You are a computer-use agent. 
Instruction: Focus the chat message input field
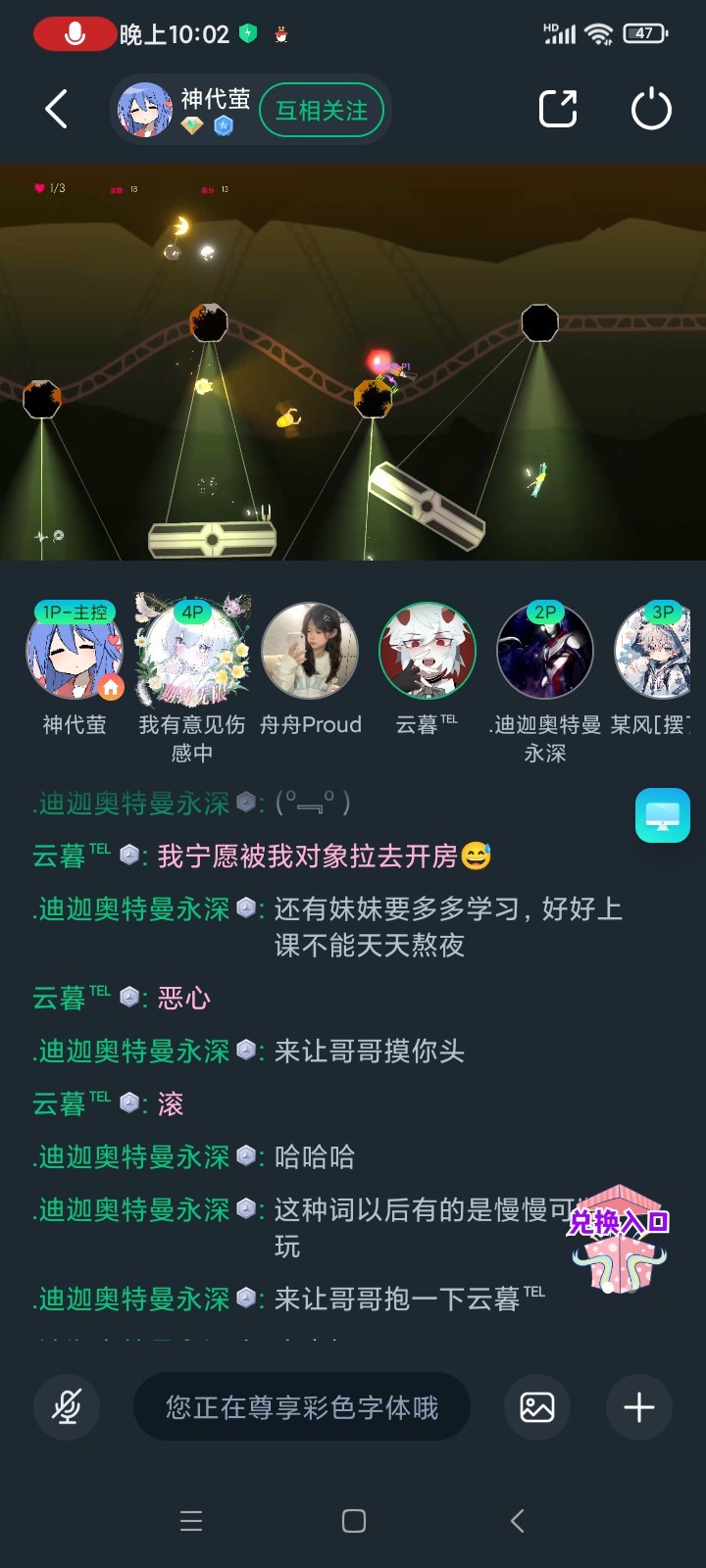302,1407
